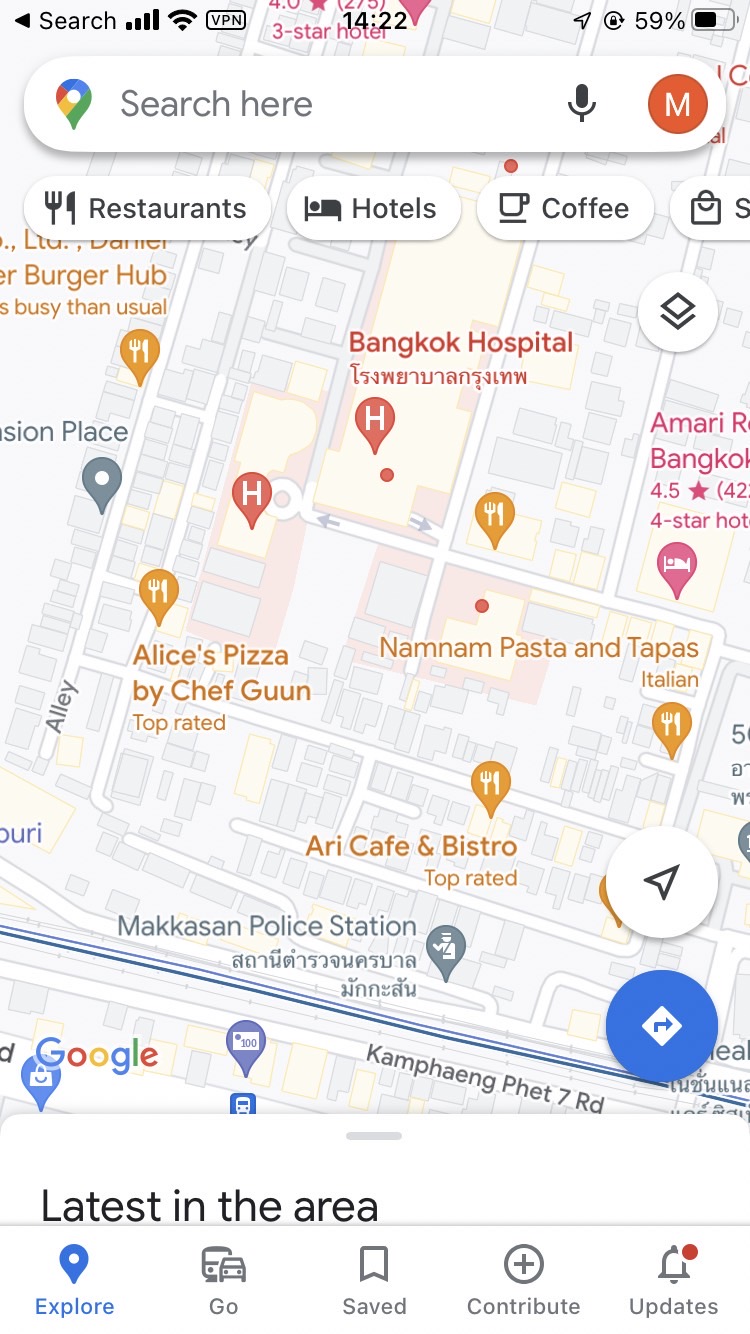Switch to the Contribute tab
This screenshot has width=750, height=1334.
click(523, 1280)
